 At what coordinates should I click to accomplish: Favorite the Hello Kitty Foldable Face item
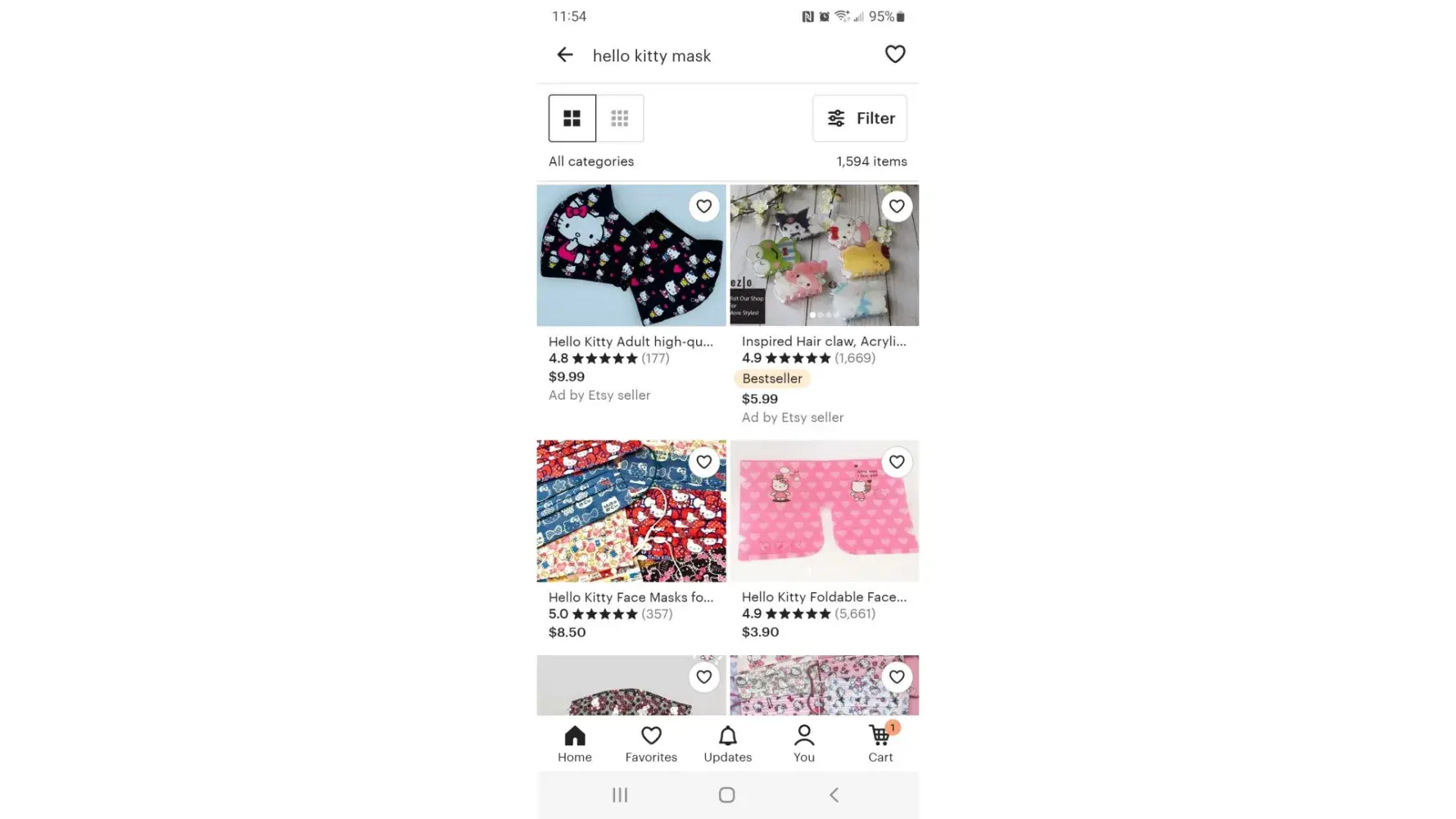point(897,462)
